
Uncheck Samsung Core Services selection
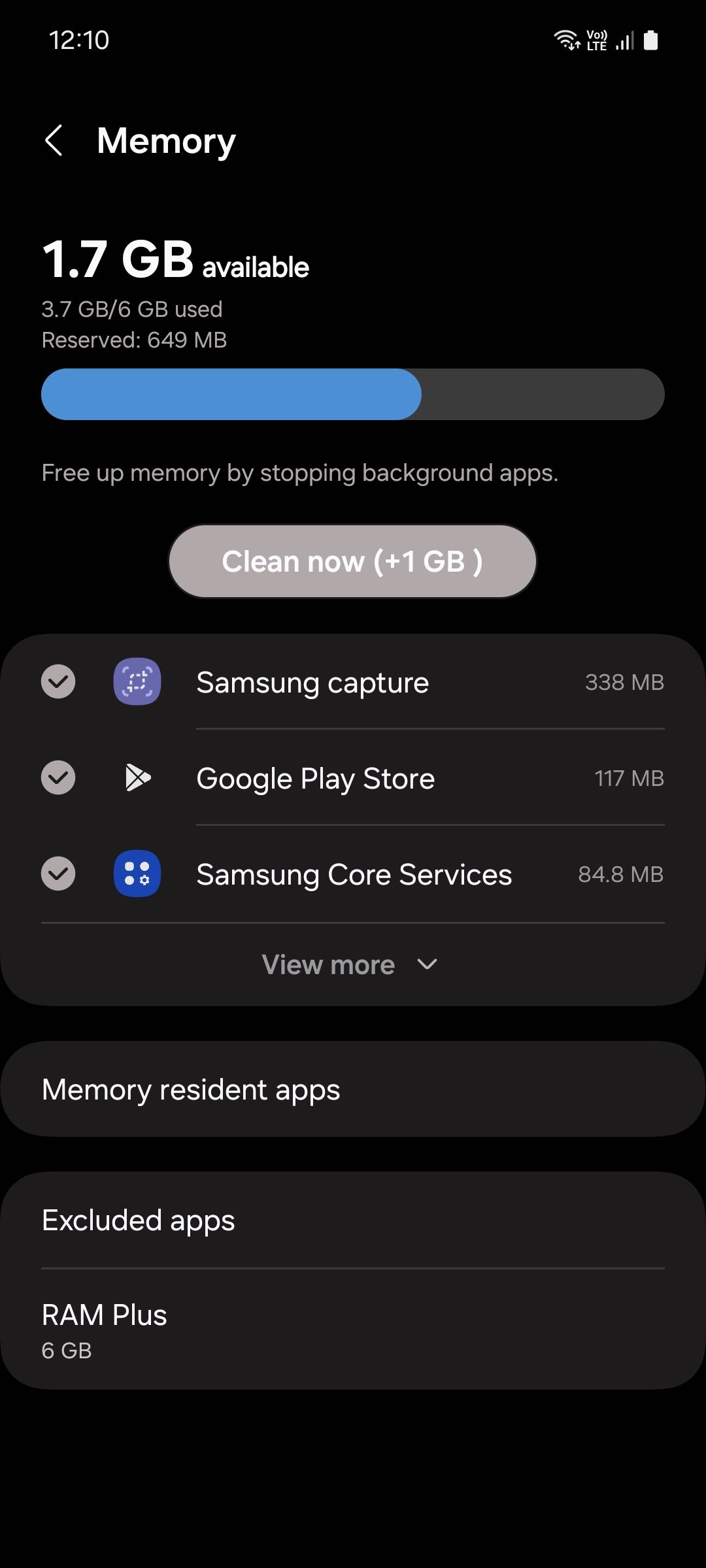[58, 875]
